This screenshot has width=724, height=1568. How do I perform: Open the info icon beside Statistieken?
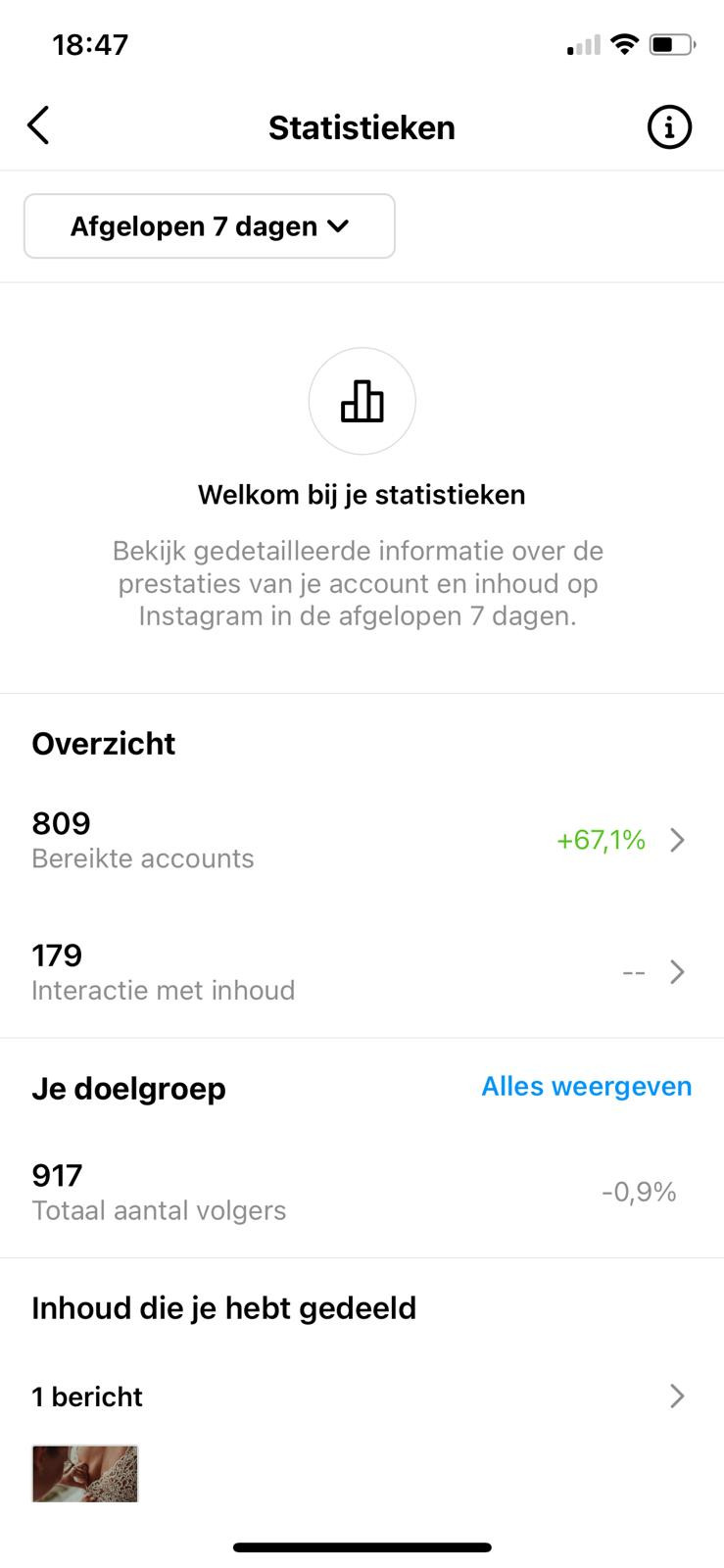pos(669,127)
